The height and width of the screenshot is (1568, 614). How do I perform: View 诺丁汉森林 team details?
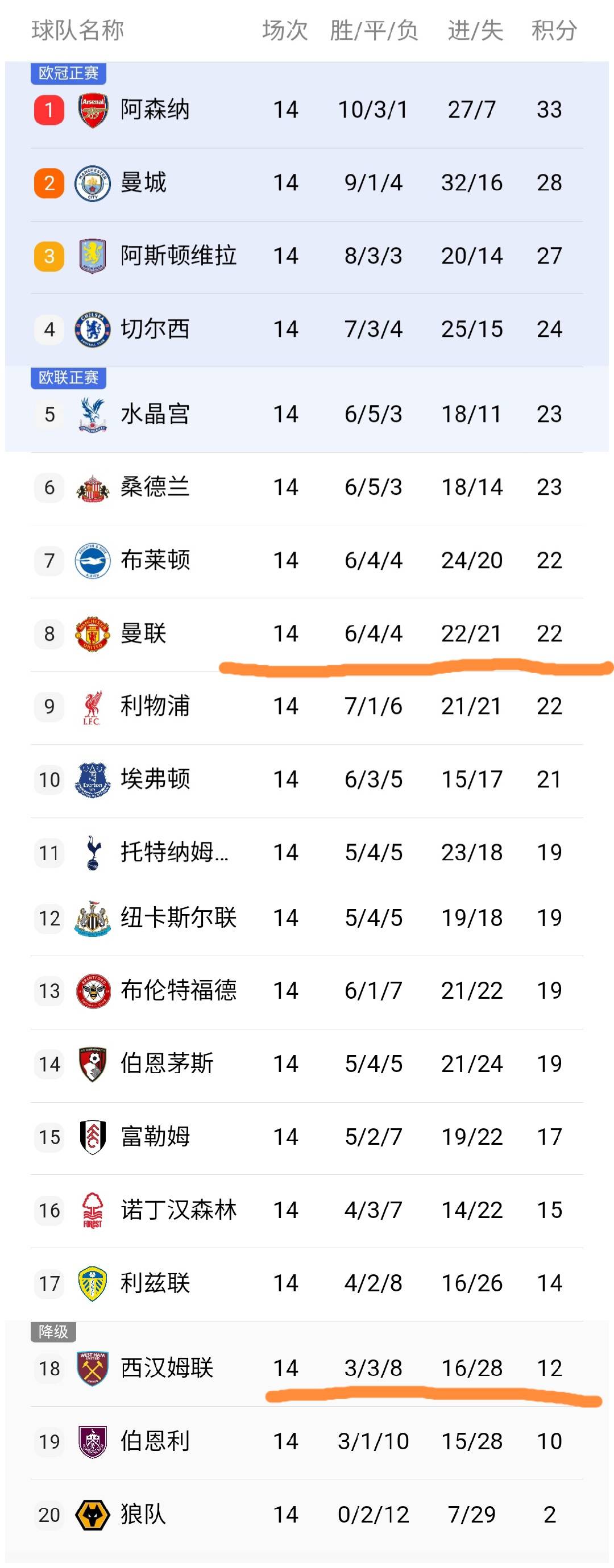tap(178, 1210)
